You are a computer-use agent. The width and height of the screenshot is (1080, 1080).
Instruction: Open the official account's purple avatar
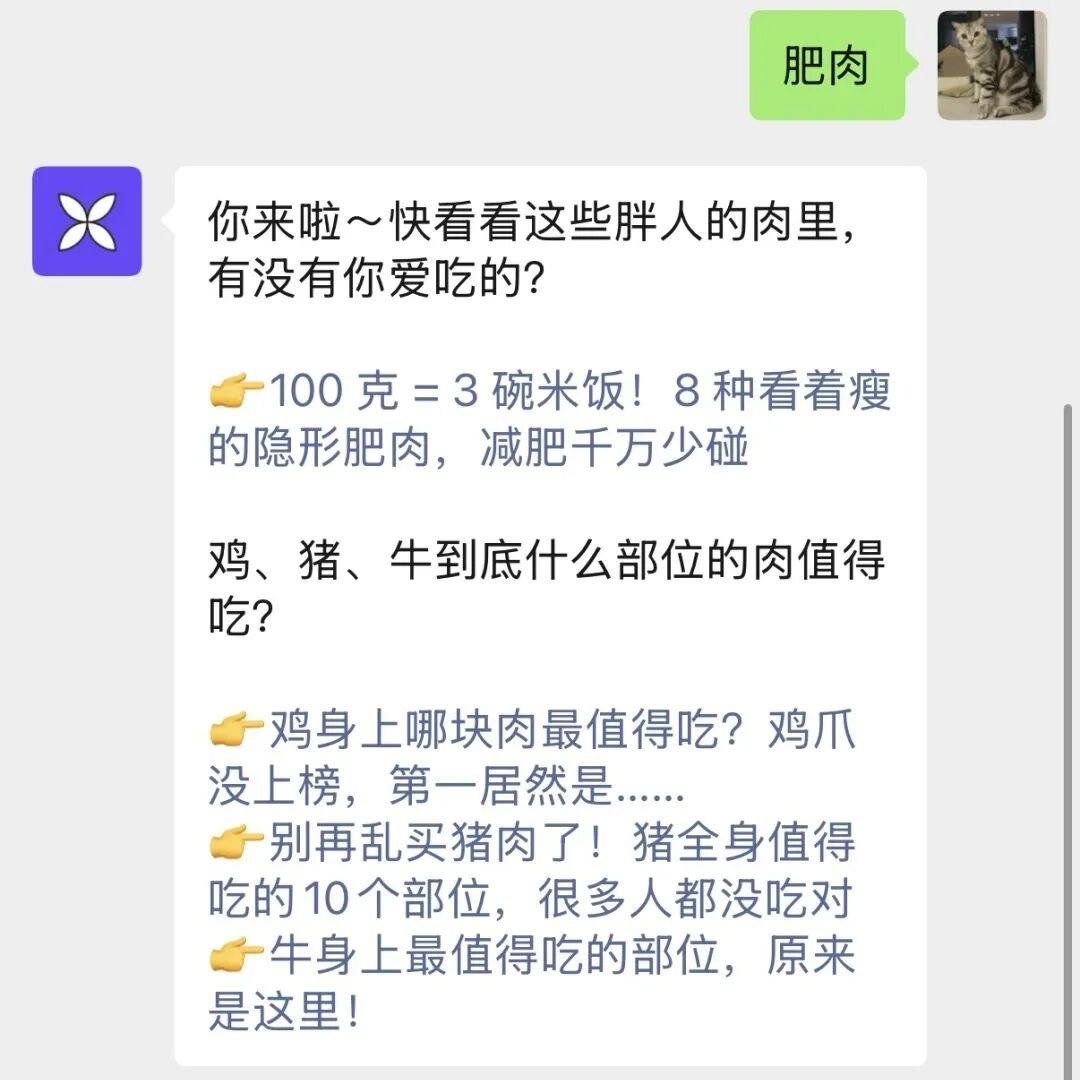click(87, 221)
